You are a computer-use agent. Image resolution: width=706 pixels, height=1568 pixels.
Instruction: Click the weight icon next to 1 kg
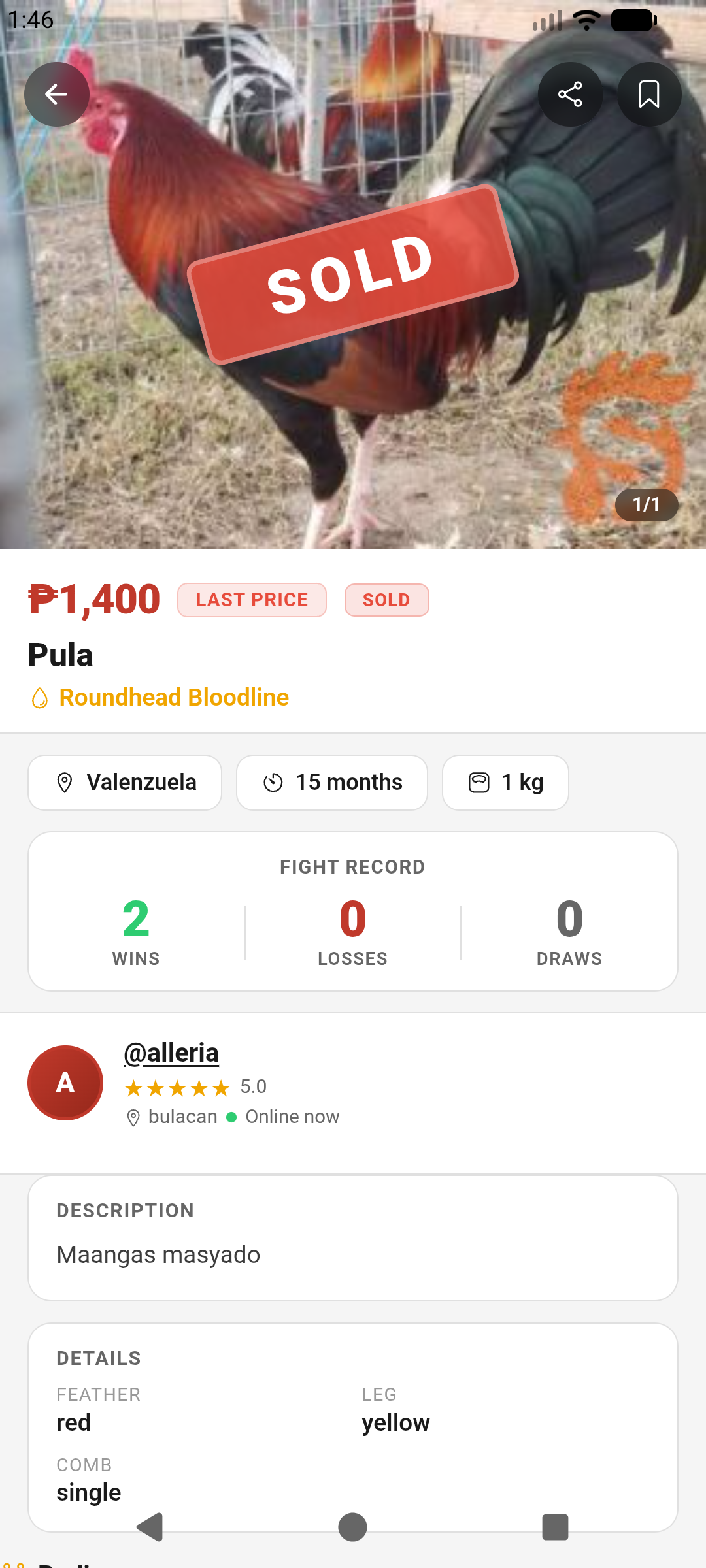[x=479, y=782]
